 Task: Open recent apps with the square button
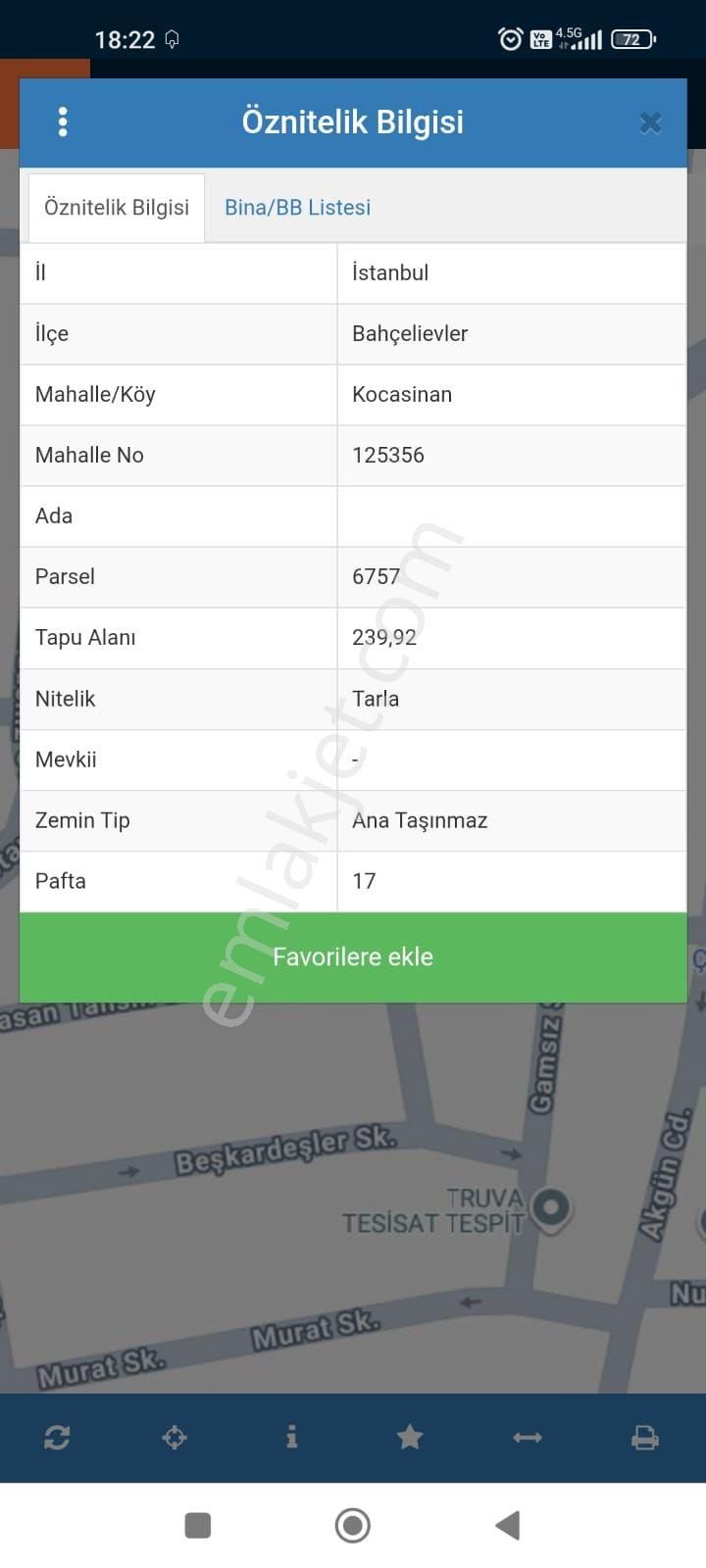coord(198,1525)
